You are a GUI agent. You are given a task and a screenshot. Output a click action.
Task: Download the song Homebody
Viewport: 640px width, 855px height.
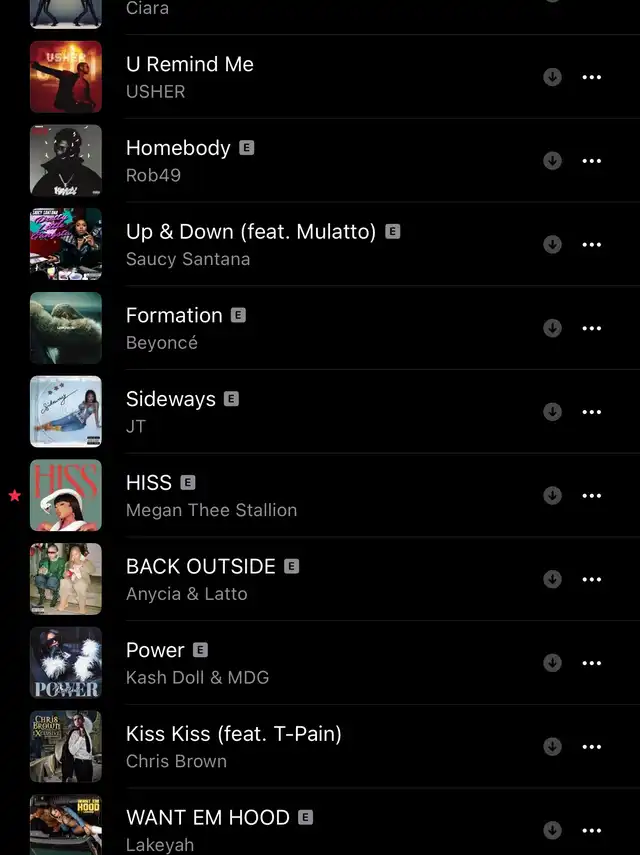552,161
